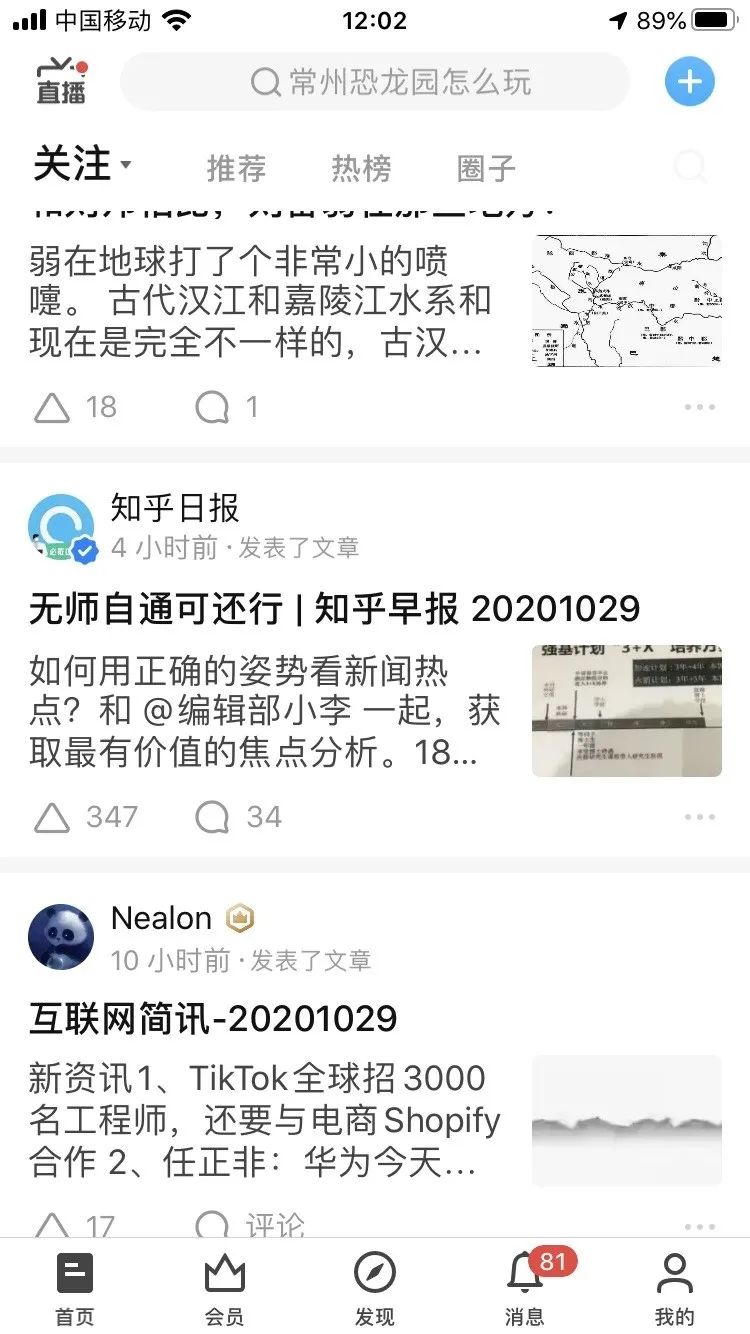
Task: Open comments on the 古代汉江 post
Action: click(x=213, y=407)
